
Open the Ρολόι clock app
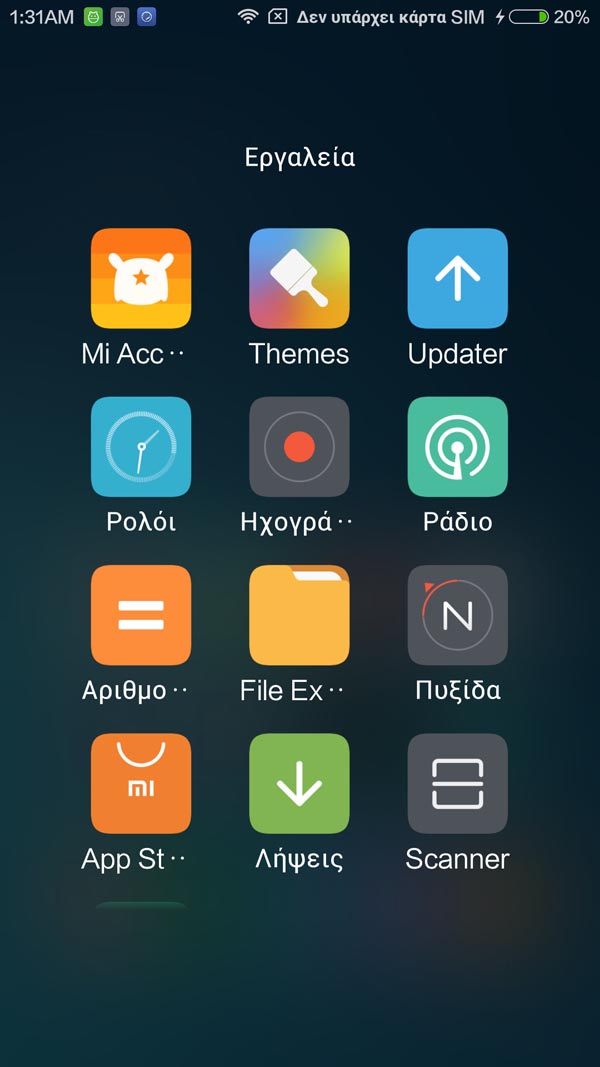coord(141,446)
